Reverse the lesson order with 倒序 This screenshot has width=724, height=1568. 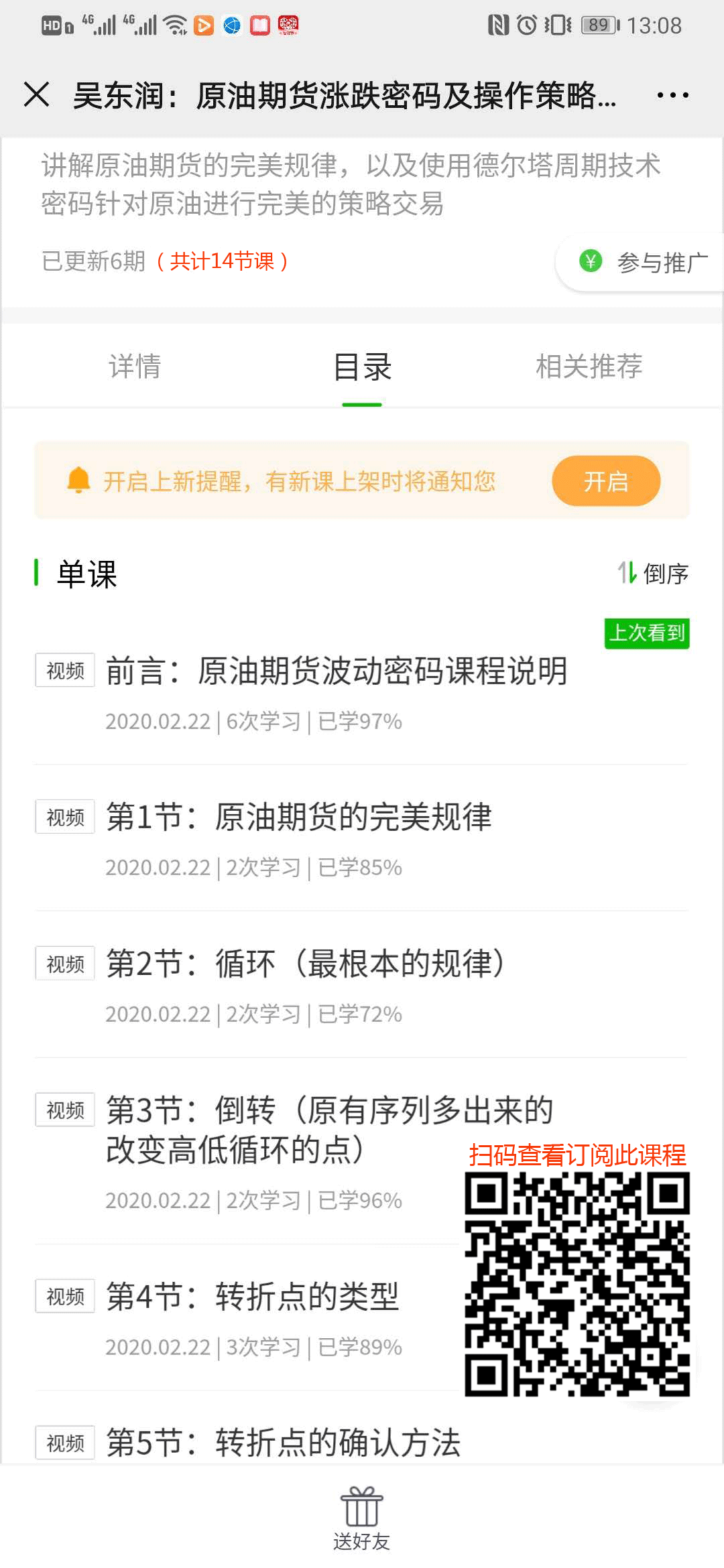tap(654, 574)
